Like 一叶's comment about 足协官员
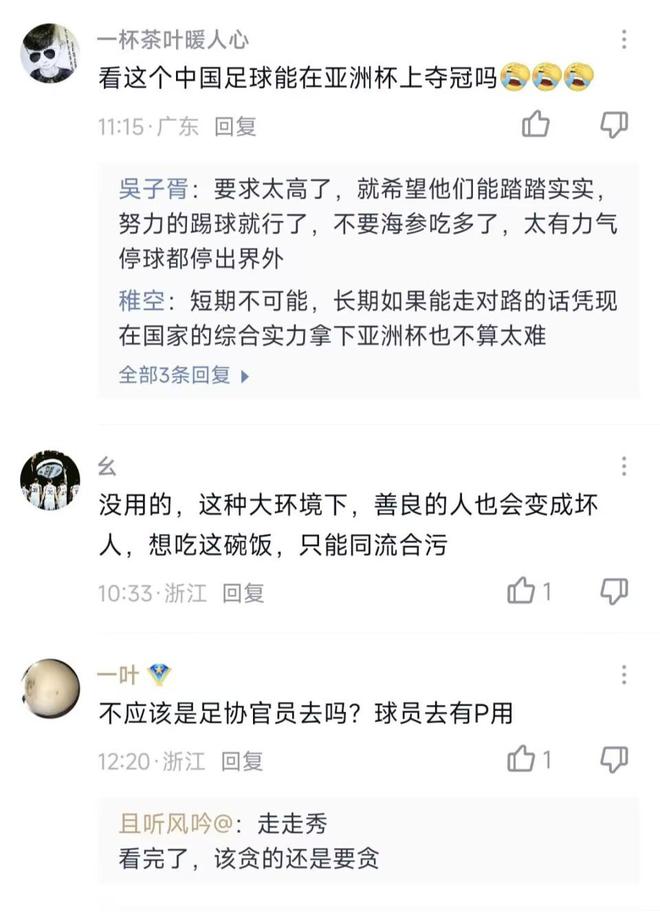This screenshot has width=660, height=921. point(522,759)
